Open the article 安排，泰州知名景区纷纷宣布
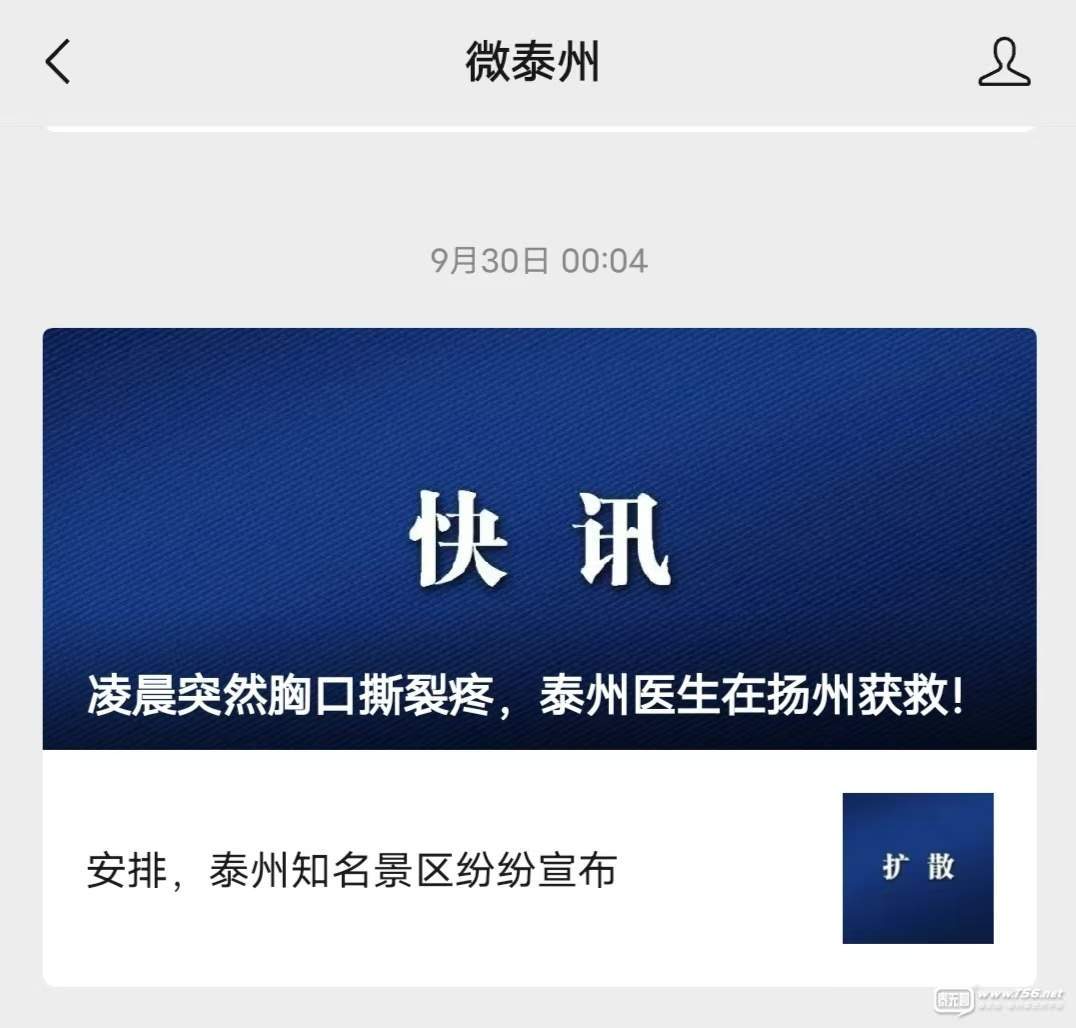Viewport: 1076px width, 1028px height. pyautogui.click(x=352, y=870)
